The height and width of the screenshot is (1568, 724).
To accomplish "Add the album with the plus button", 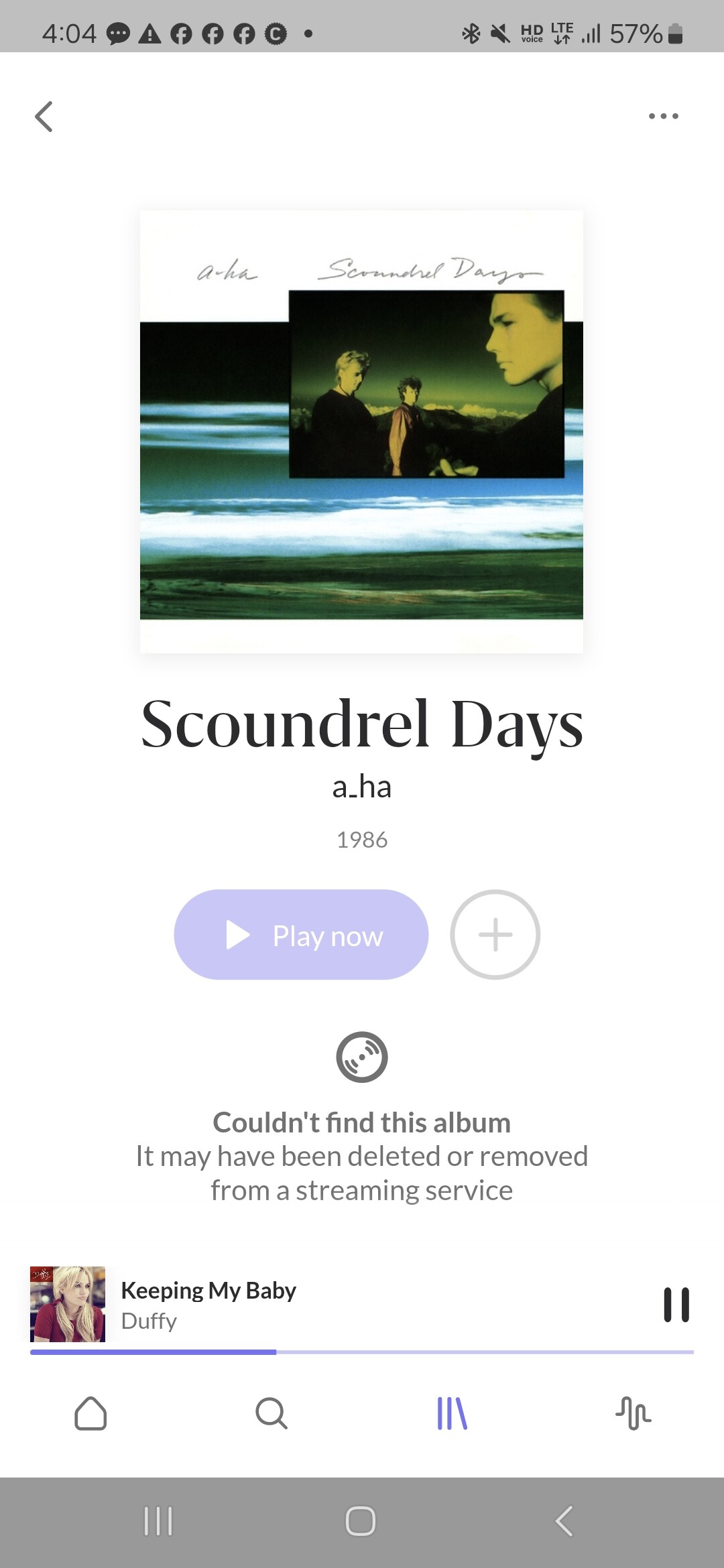I will coord(495,935).
